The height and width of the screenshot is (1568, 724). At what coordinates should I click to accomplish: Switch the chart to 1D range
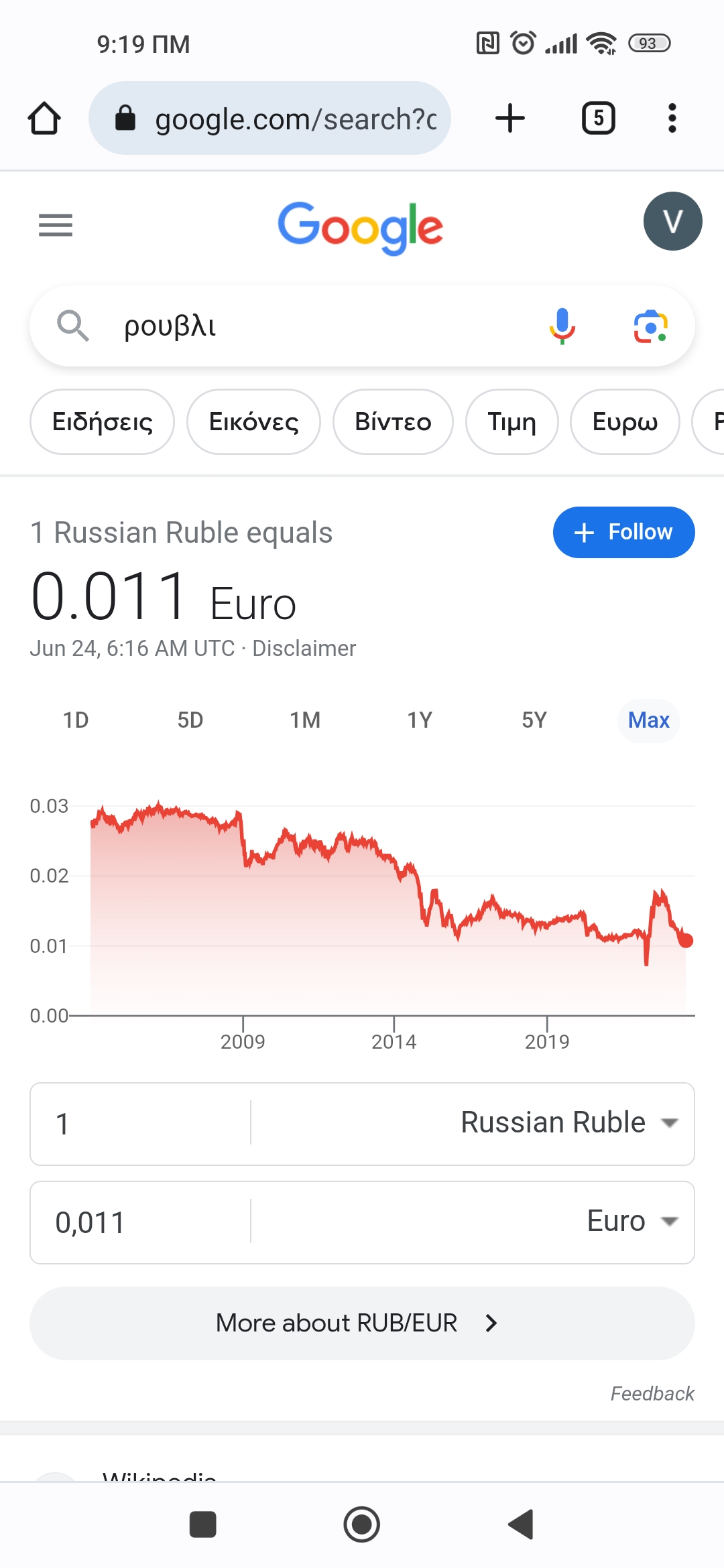[76, 720]
